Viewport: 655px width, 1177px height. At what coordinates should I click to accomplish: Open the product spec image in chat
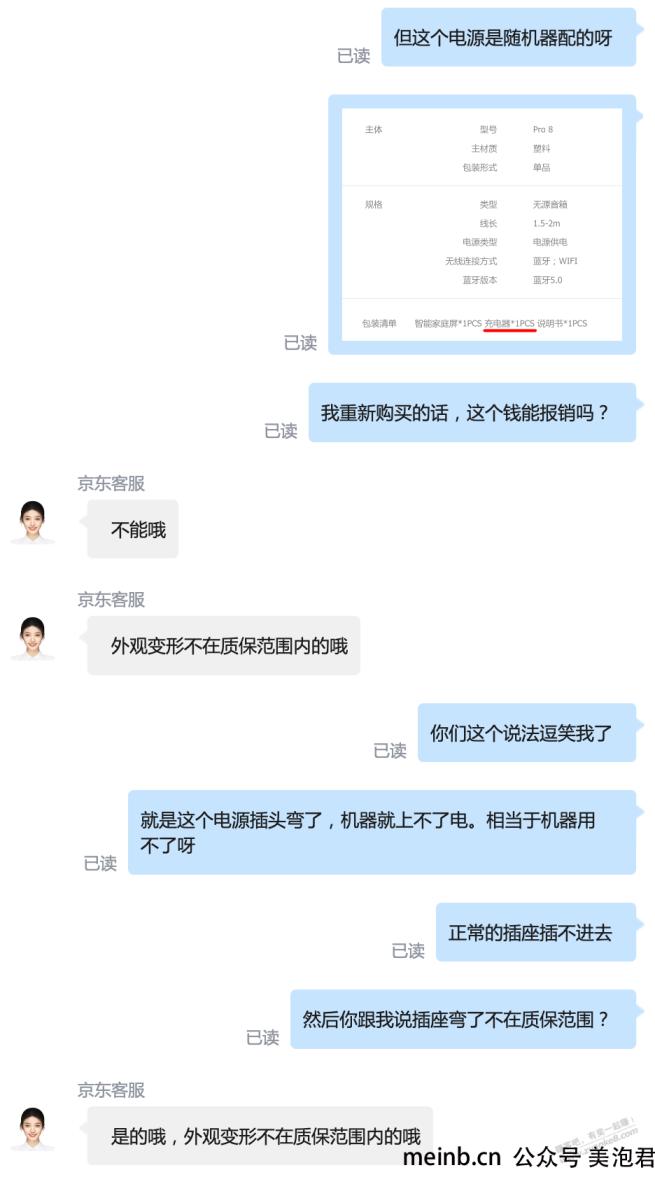click(482, 224)
